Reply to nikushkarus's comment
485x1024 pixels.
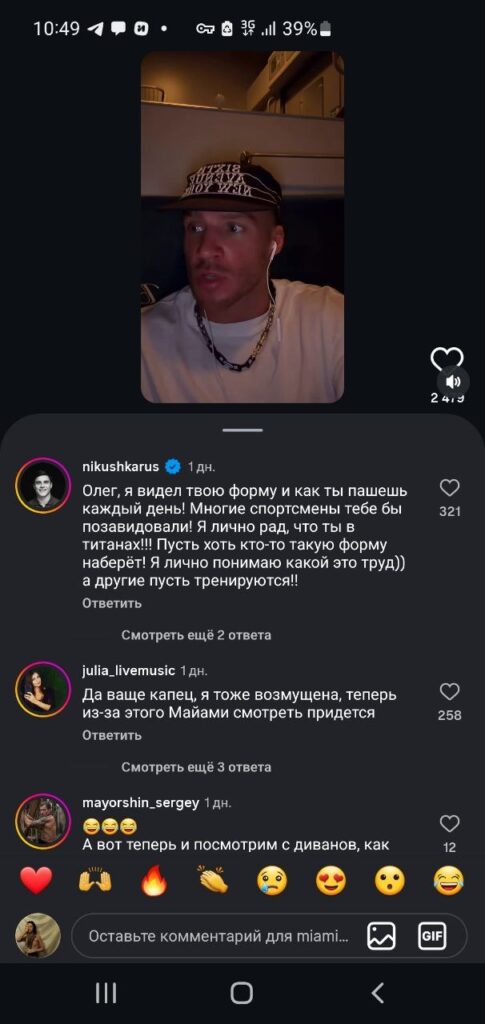click(112, 603)
